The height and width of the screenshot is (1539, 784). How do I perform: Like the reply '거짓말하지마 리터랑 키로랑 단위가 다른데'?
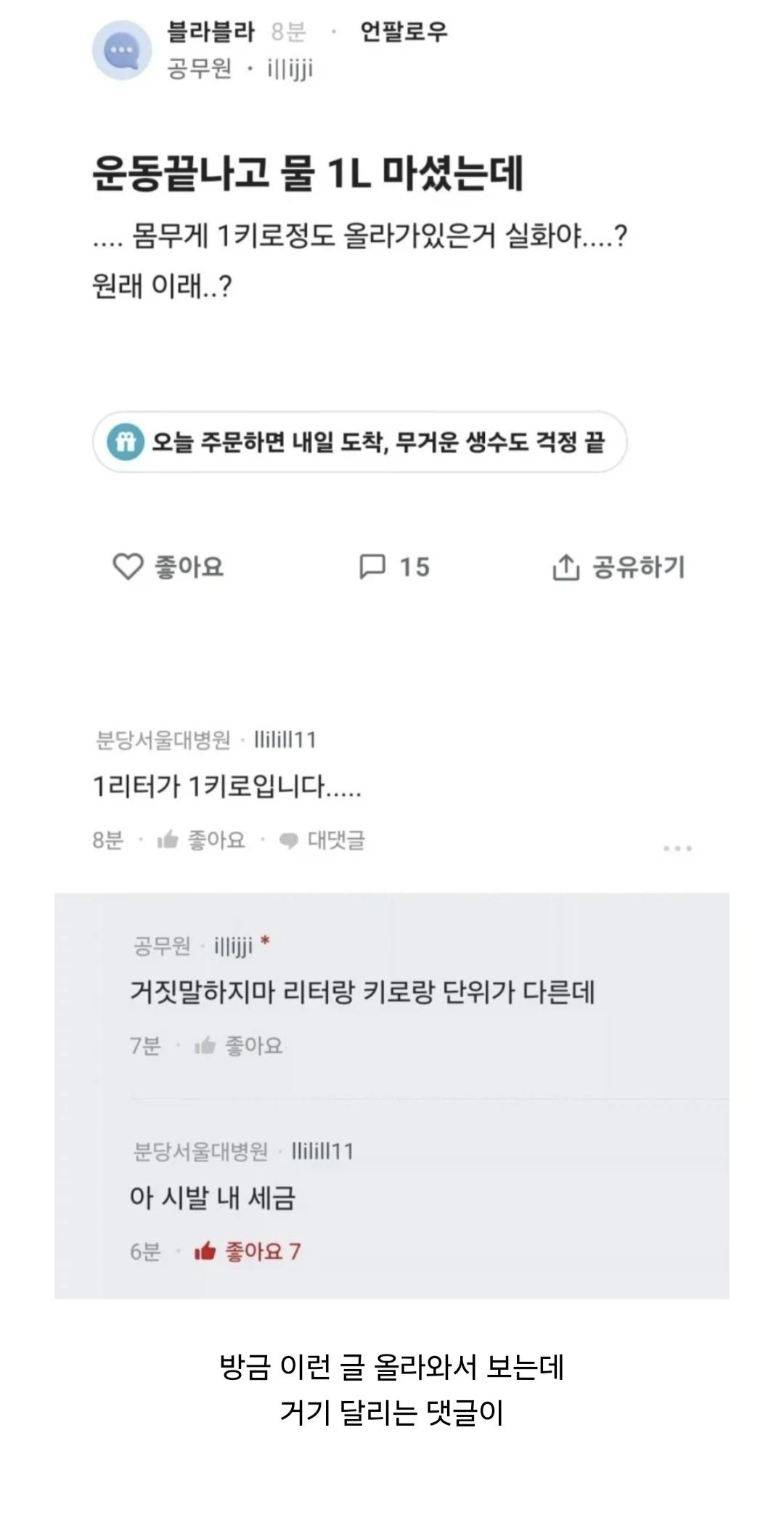click(238, 1046)
